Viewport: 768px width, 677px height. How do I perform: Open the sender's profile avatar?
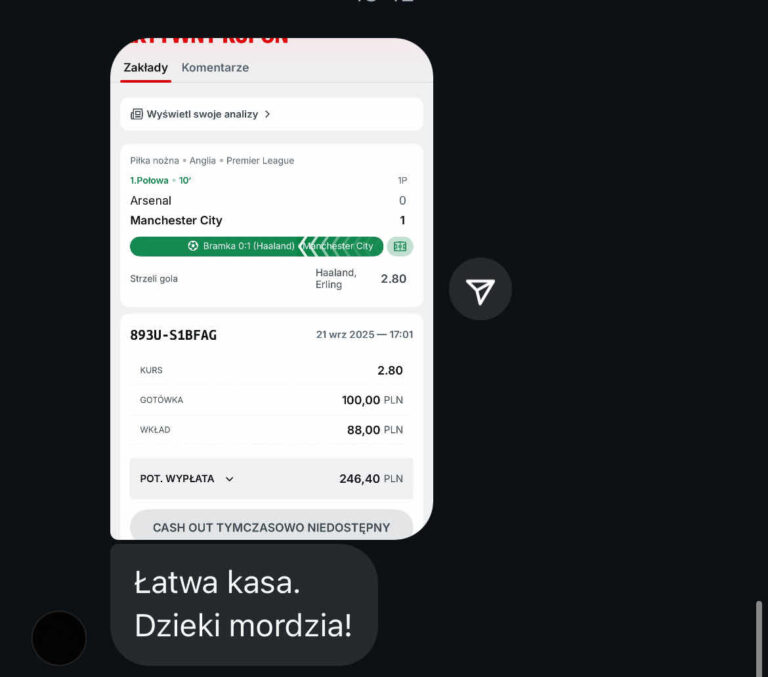pos(59,638)
